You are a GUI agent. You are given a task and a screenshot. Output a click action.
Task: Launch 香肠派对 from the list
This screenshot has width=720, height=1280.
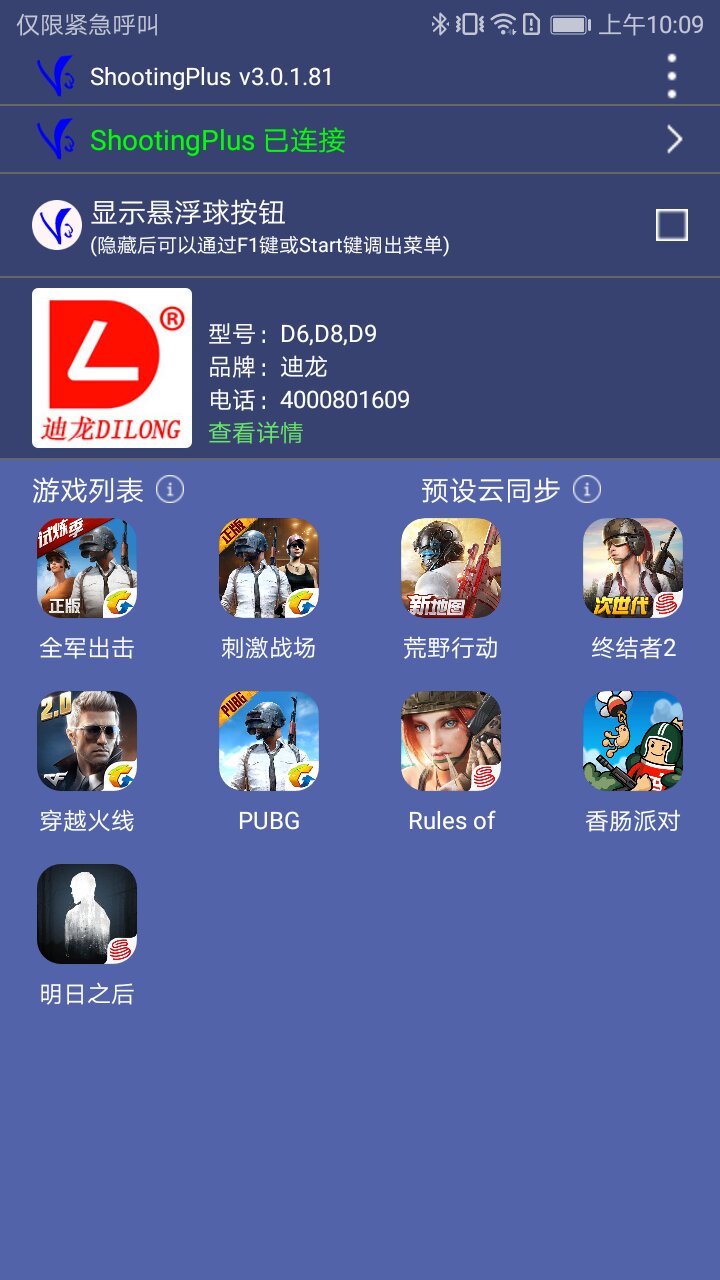click(x=633, y=741)
